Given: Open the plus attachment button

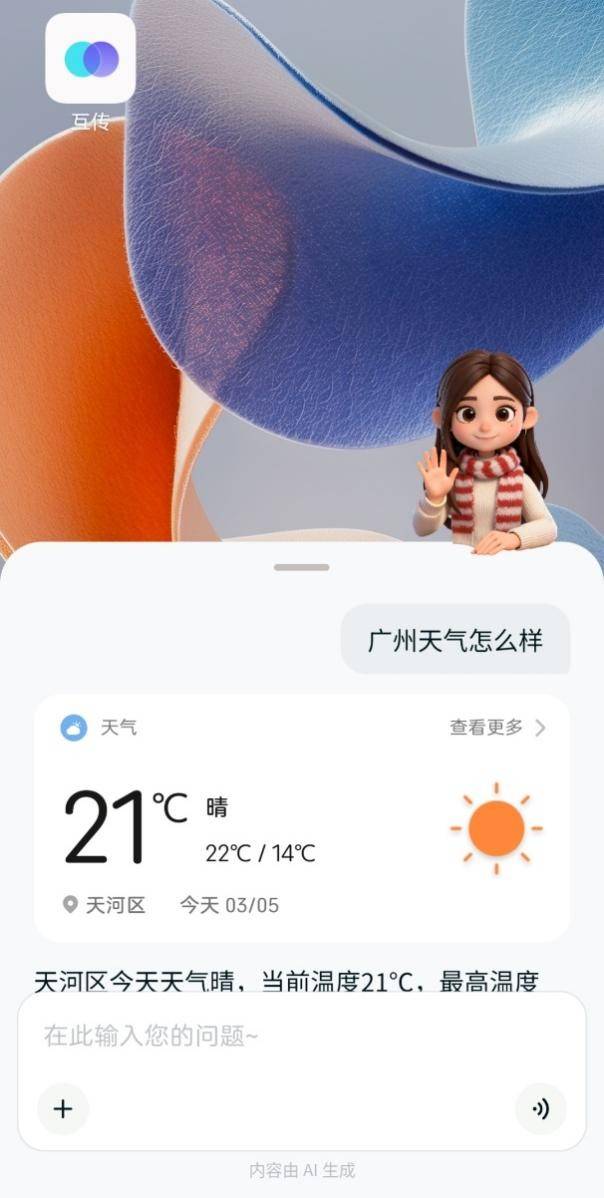Looking at the screenshot, I should point(63,1109).
